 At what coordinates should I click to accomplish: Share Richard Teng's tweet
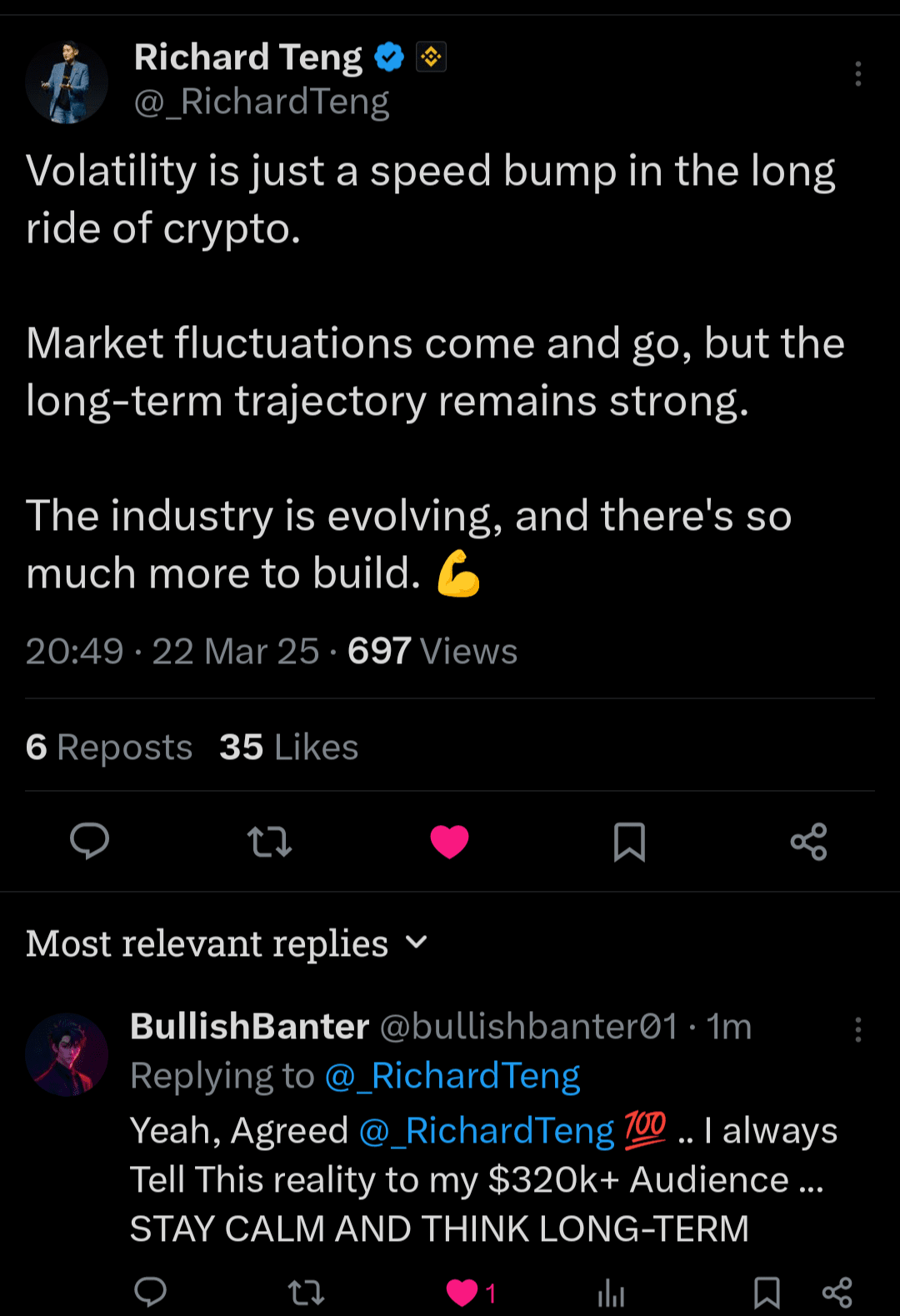click(x=809, y=843)
